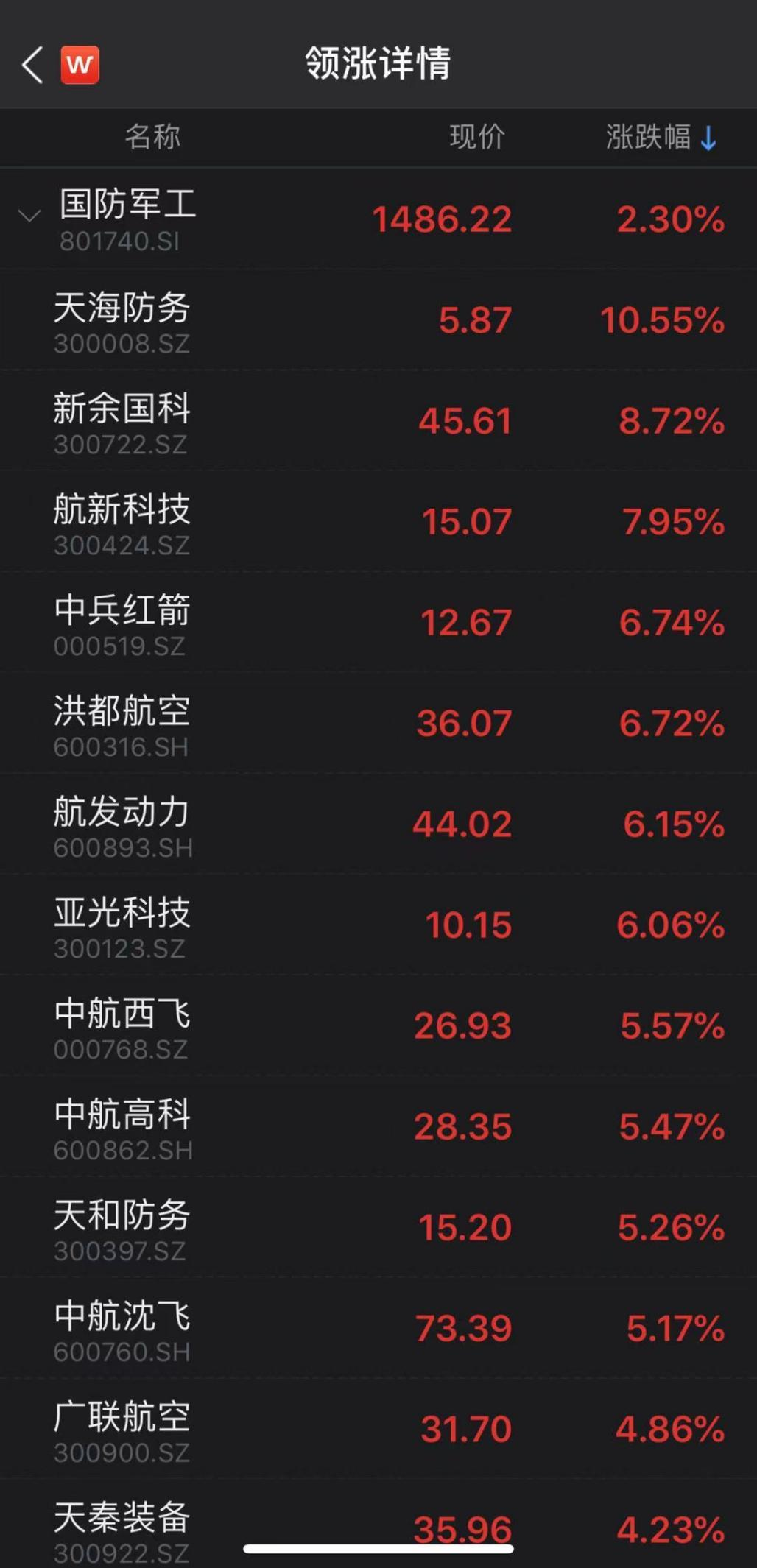The image size is (757, 1568).
Task: Open 广联航空 stock page
Action: tap(378, 1429)
